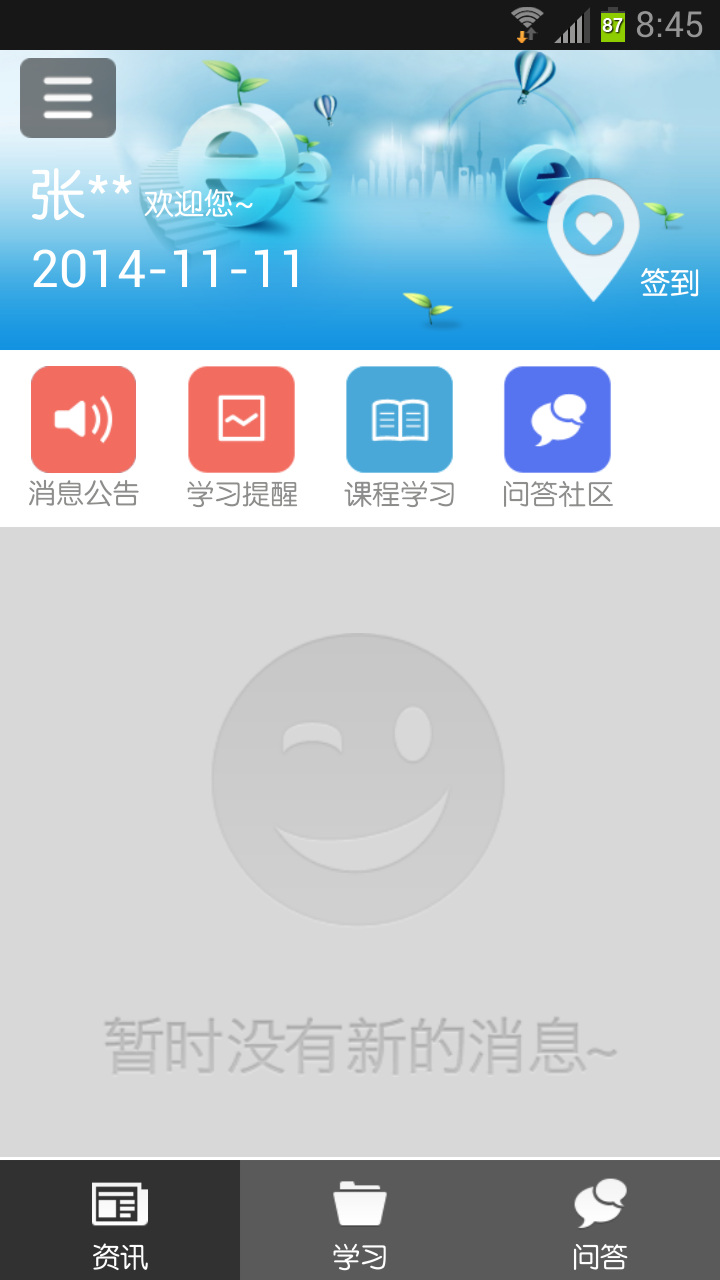Viewport: 720px width, 1280px height.
Task: Select the 学习提醒 study reminder icon
Action: [x=241, y=419]
